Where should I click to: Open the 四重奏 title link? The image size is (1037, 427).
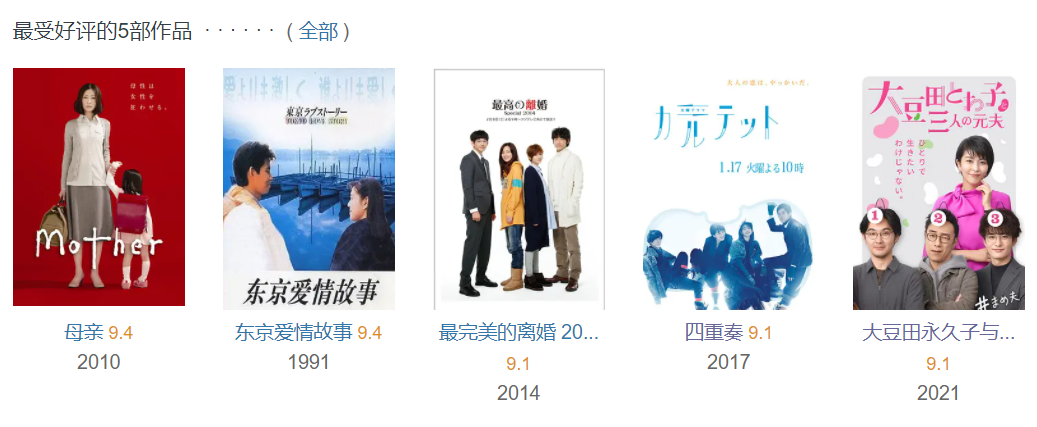pos(714,332)
